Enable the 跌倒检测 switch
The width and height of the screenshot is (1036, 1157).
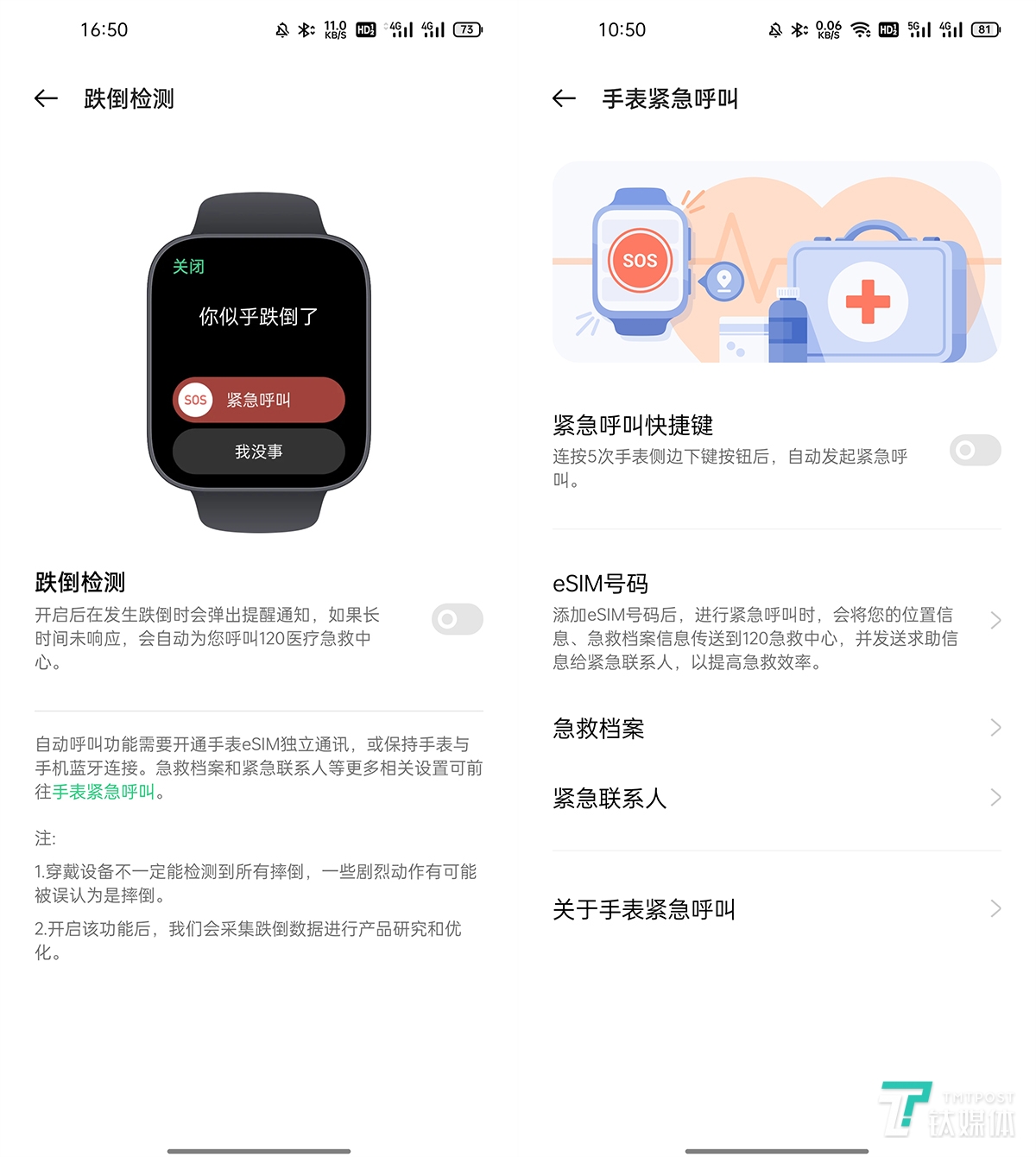457,619
